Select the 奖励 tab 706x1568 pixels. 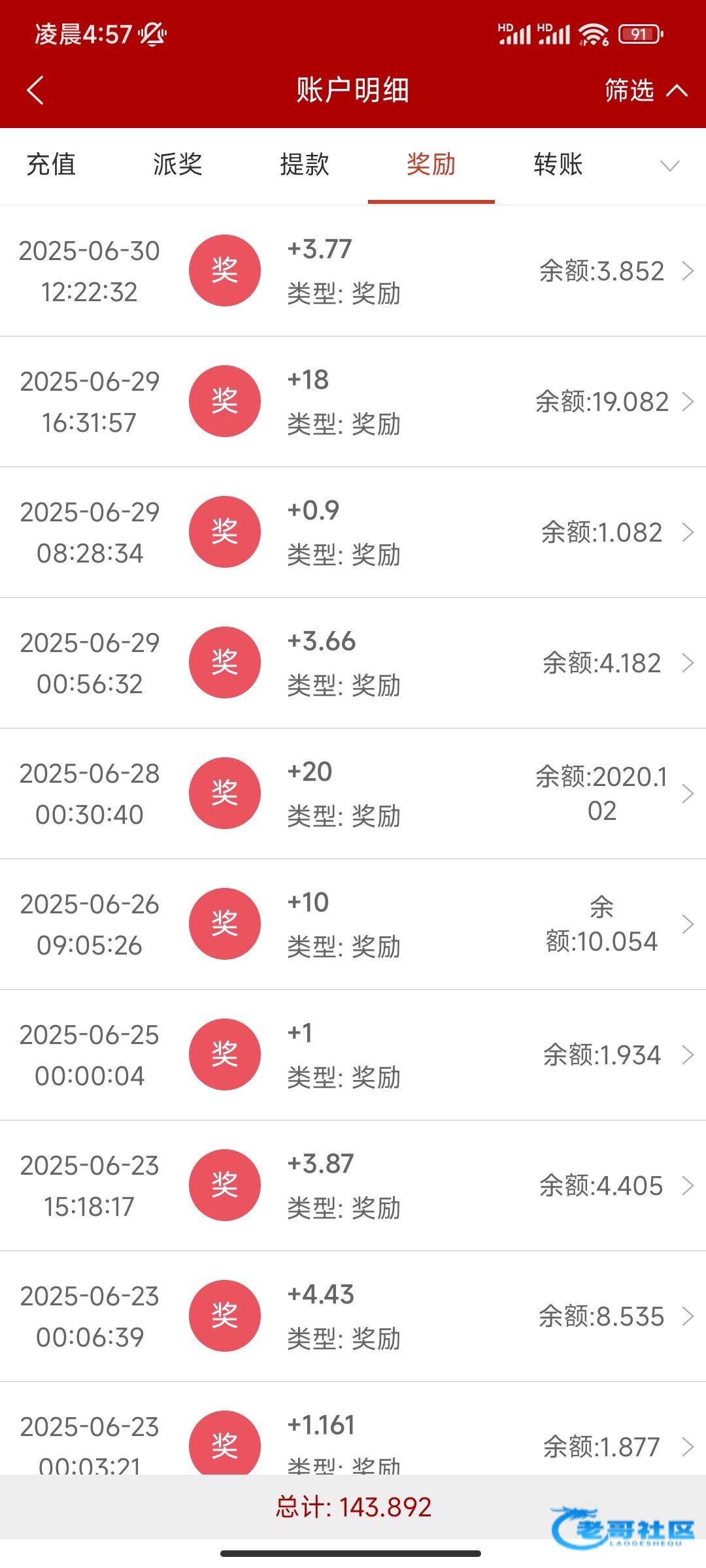(x=431, y=165)
